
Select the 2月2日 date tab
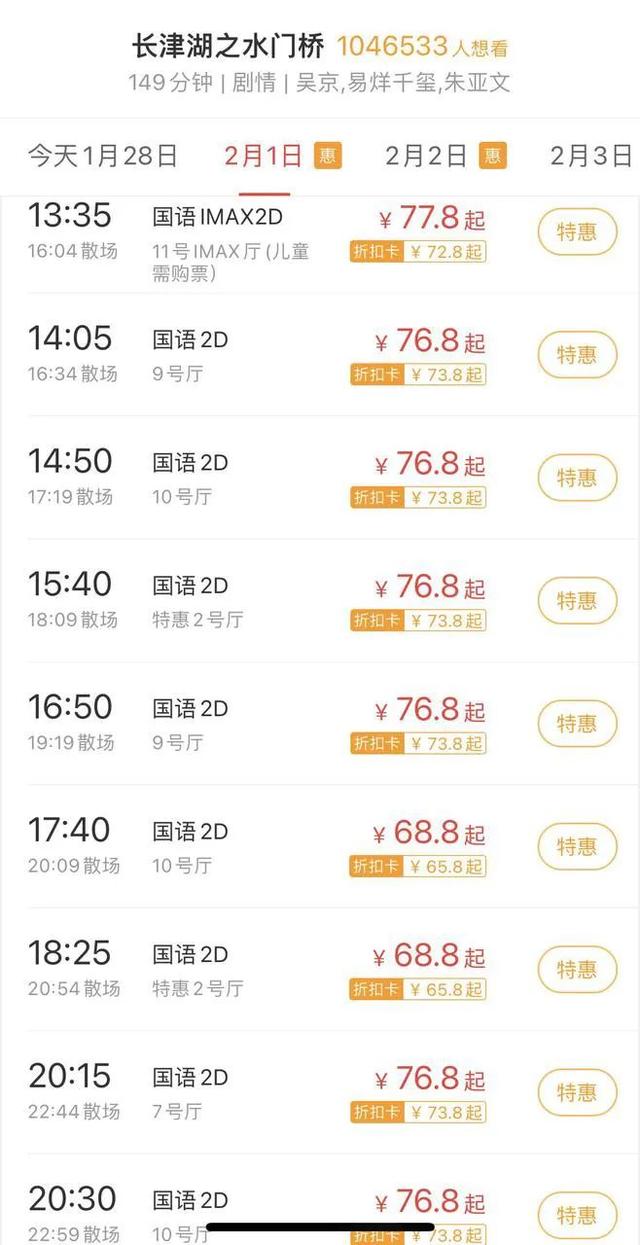pos(427,156)
